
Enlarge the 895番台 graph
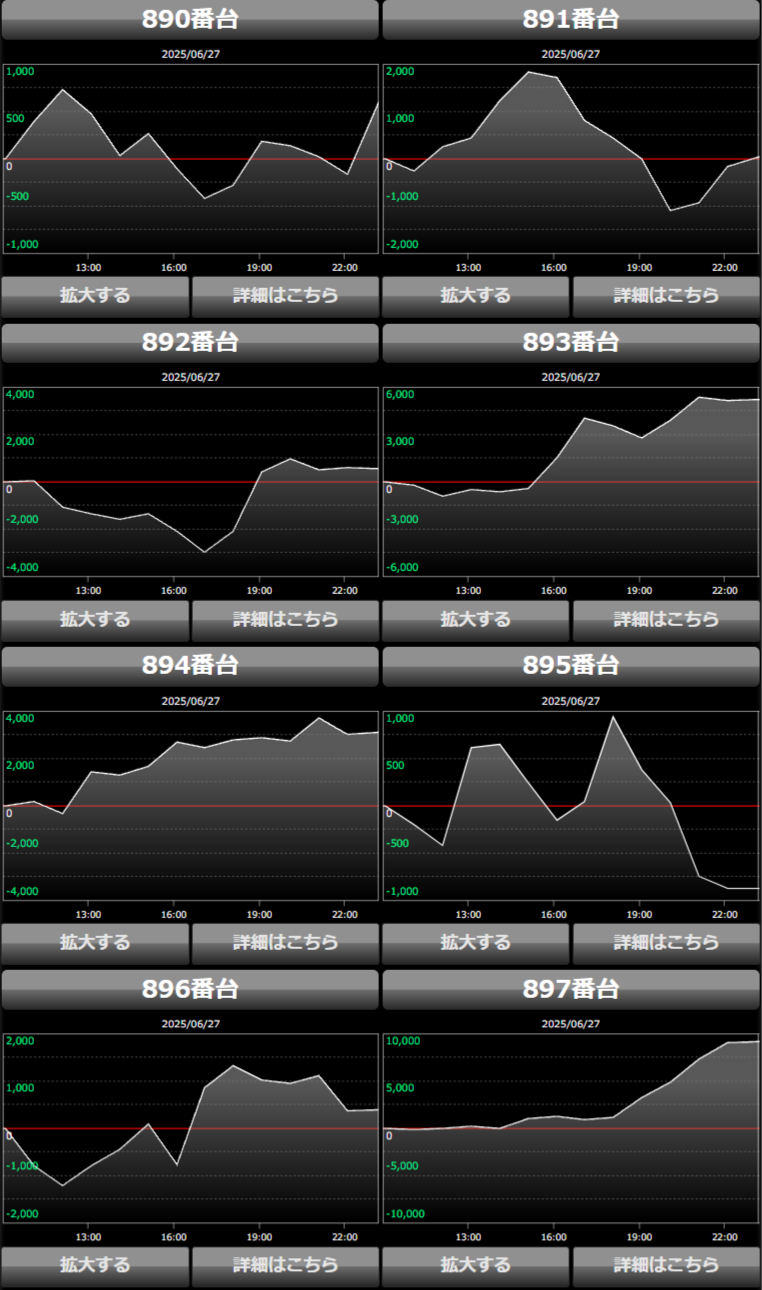[475, 942]
